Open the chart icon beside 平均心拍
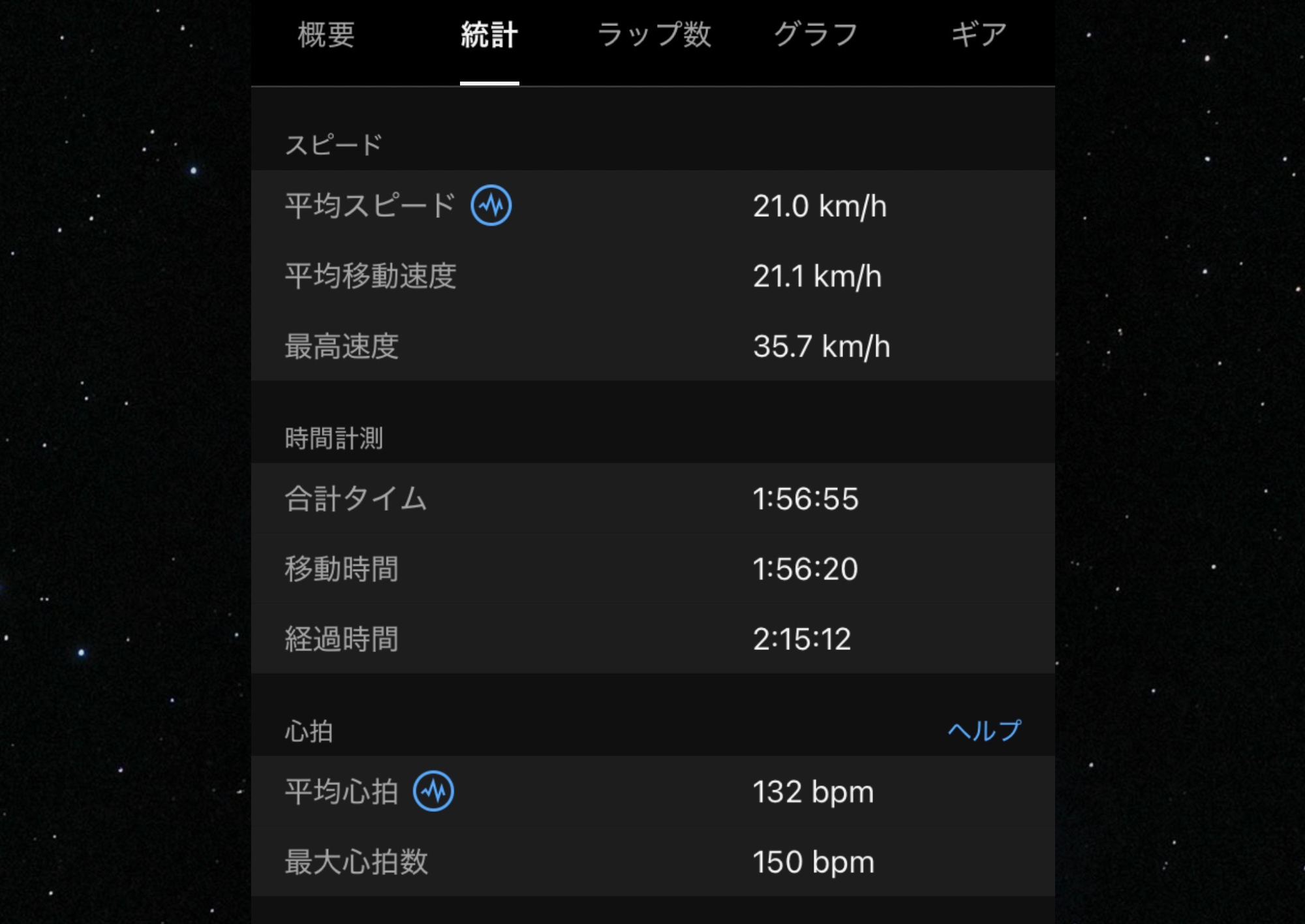The height and width of the screenshot is (924, 1305). tap(433, 792)
